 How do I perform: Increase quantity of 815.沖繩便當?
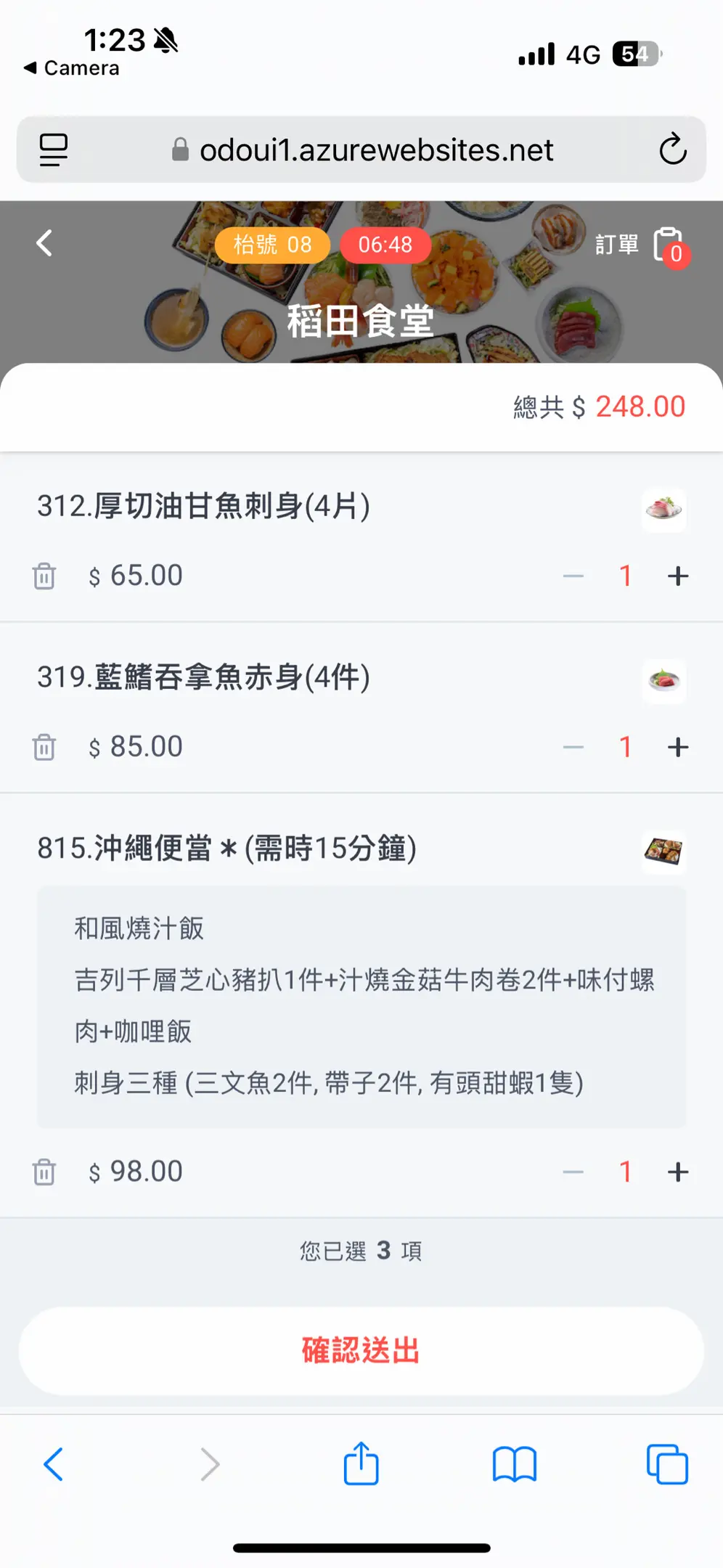tap(678, 1172)
